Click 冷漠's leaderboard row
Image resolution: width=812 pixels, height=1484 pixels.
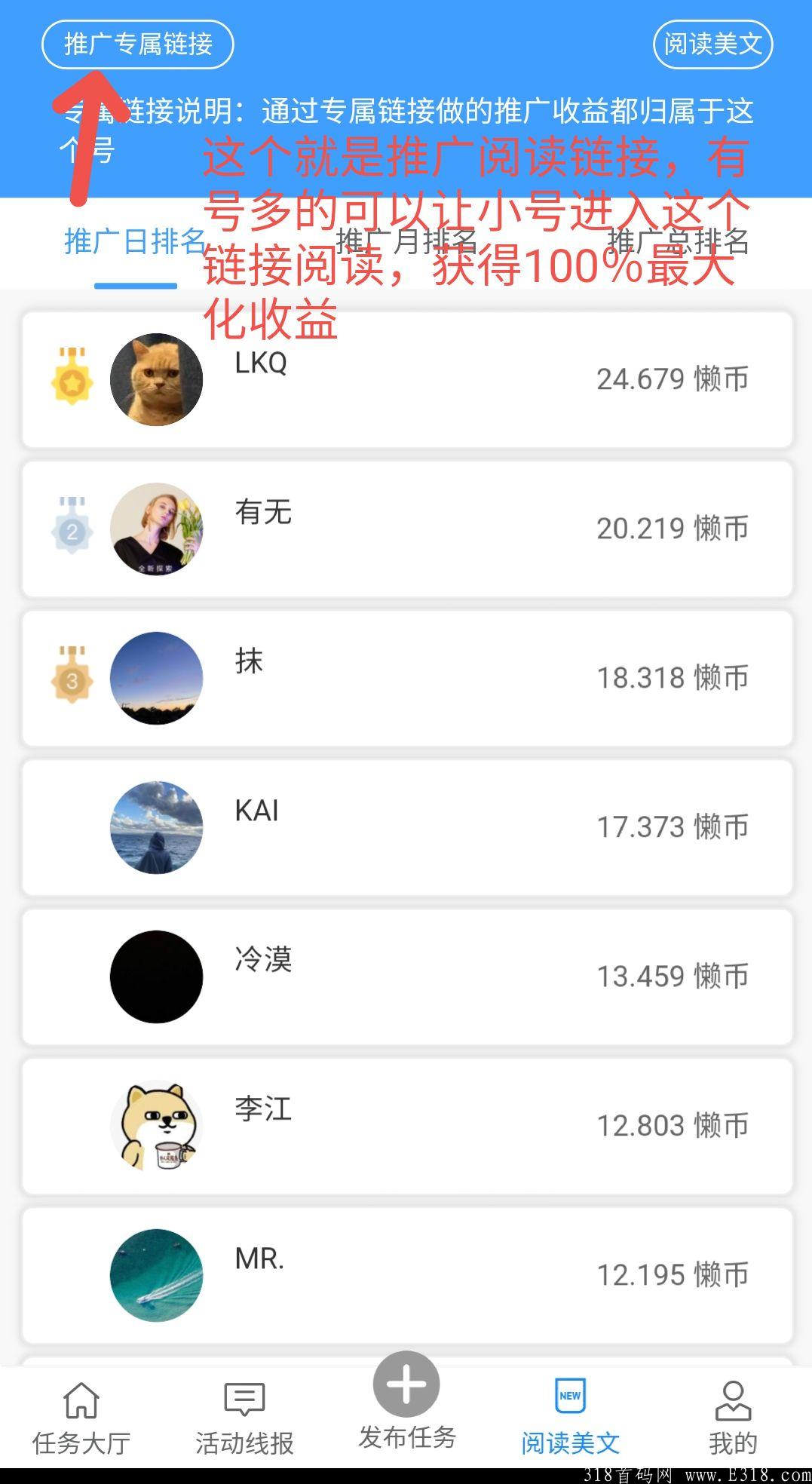[x=406, y=975]
